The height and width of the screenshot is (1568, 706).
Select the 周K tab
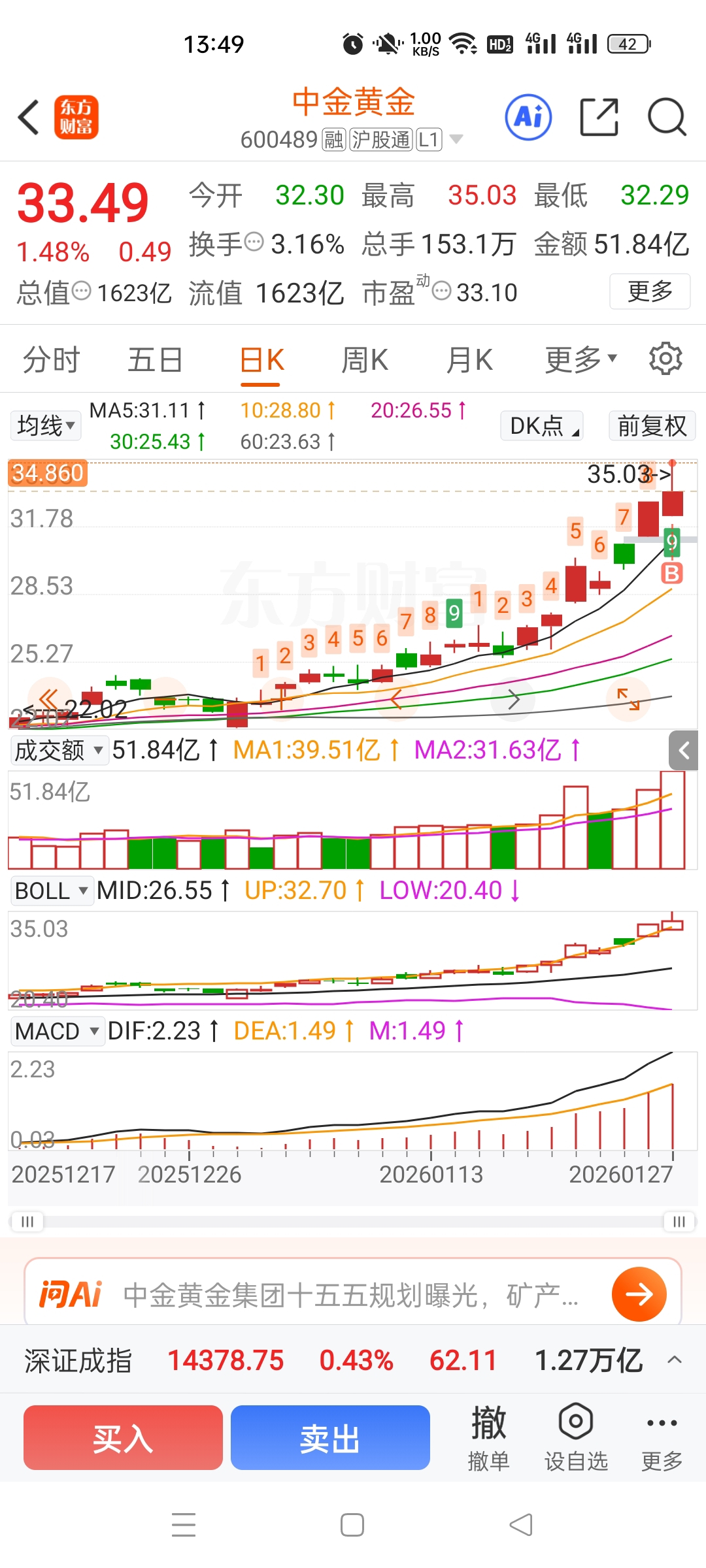(365, 360)
